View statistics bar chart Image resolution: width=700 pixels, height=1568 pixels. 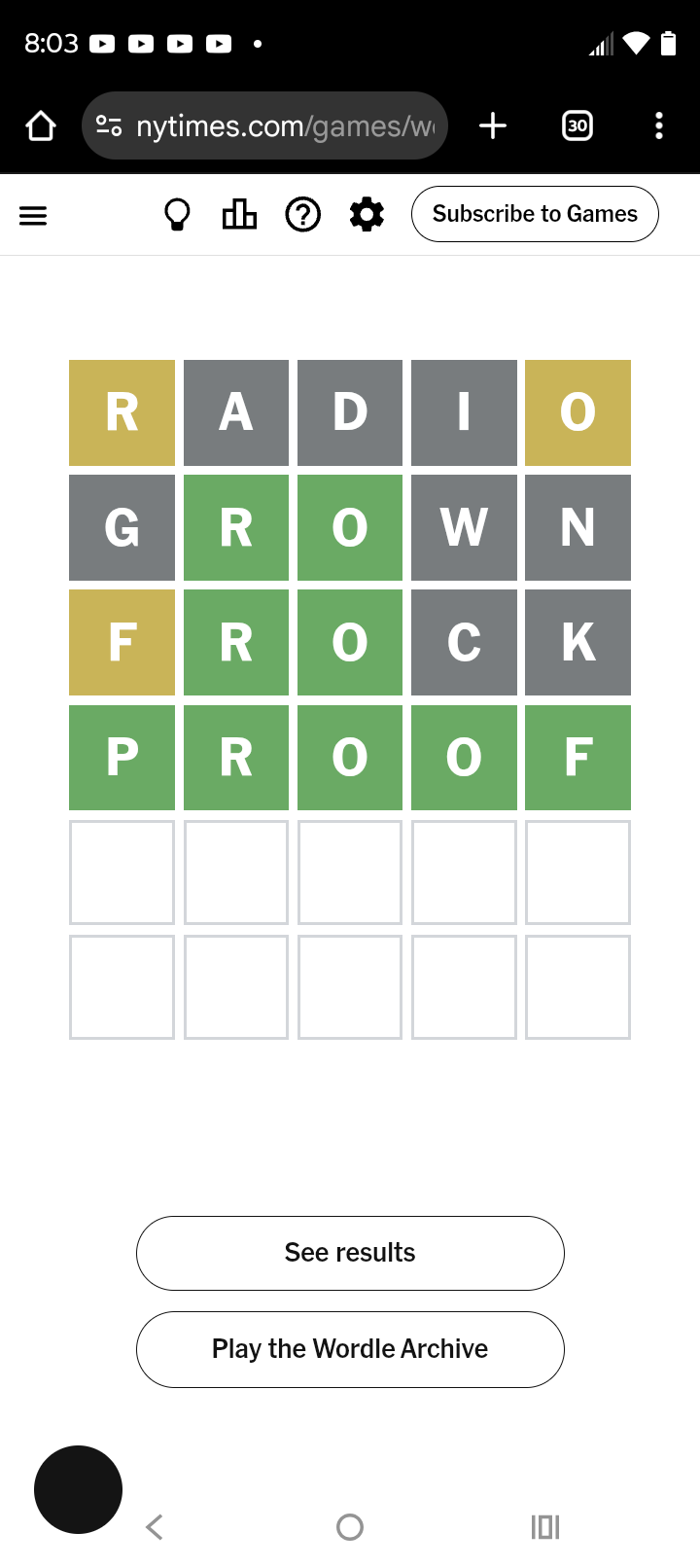[239, 214]
